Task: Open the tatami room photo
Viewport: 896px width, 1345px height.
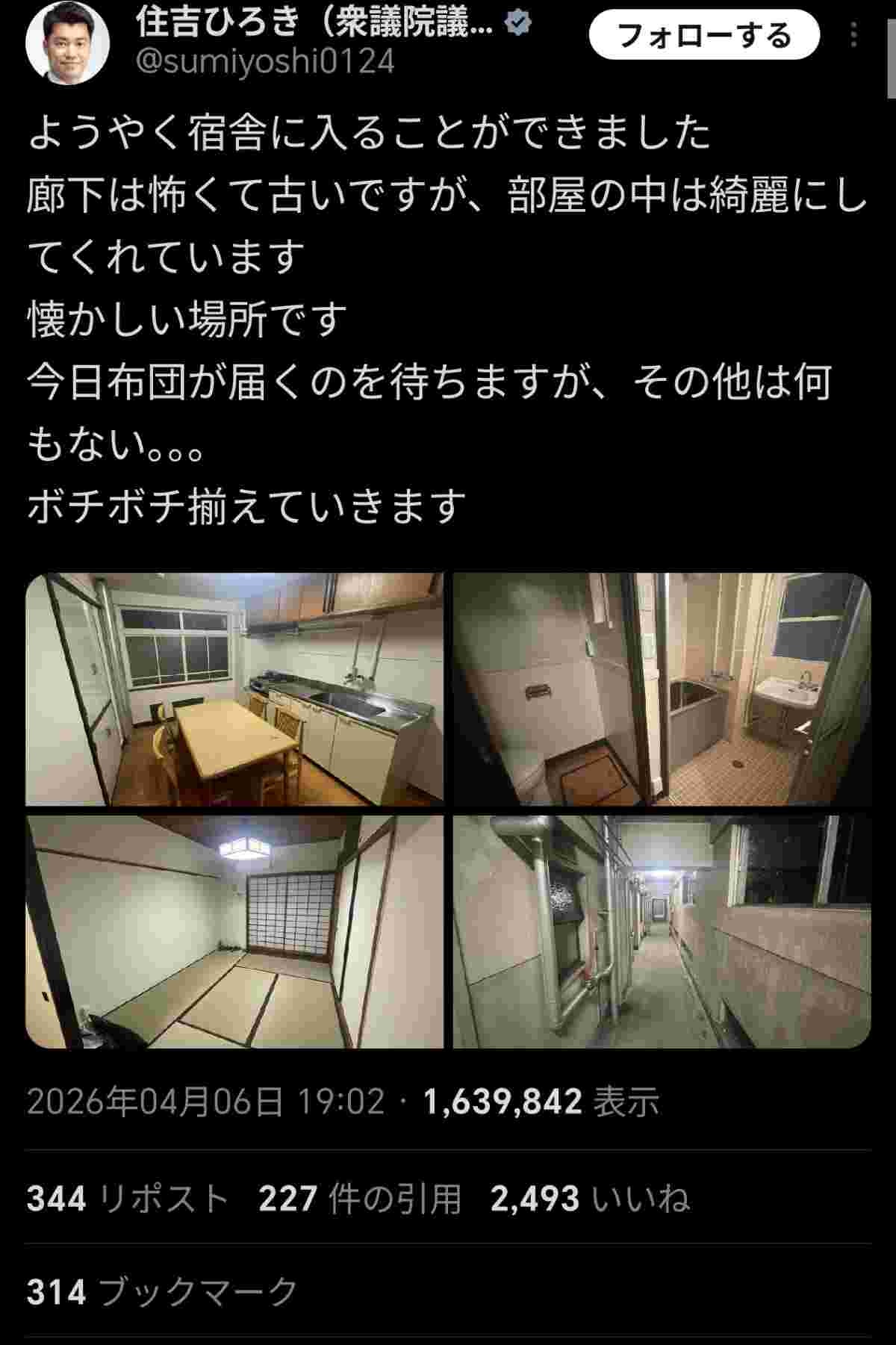Action: pyautogui.click(x=234, y=931)
